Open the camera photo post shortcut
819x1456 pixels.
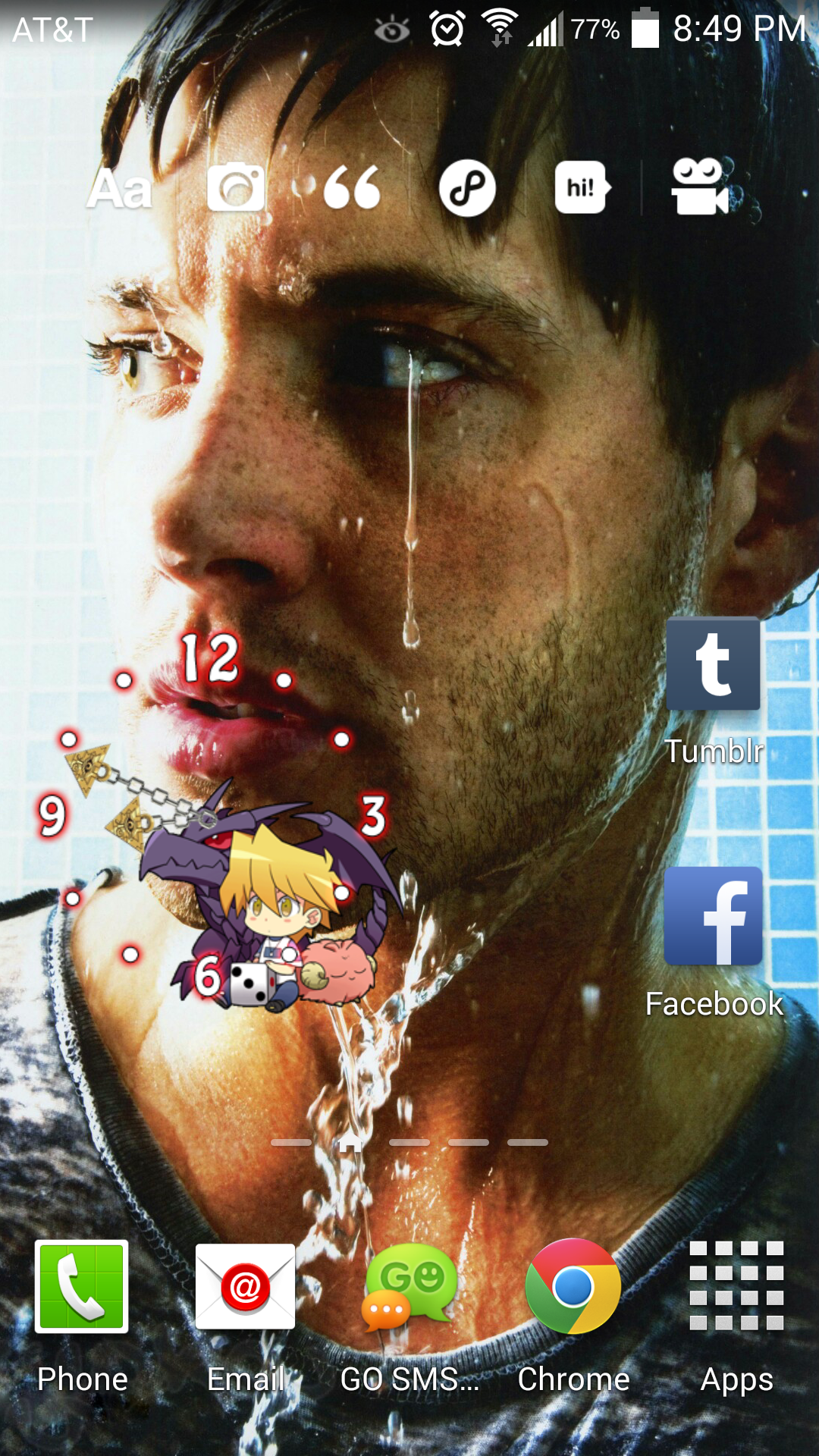(x=236, y=187)
